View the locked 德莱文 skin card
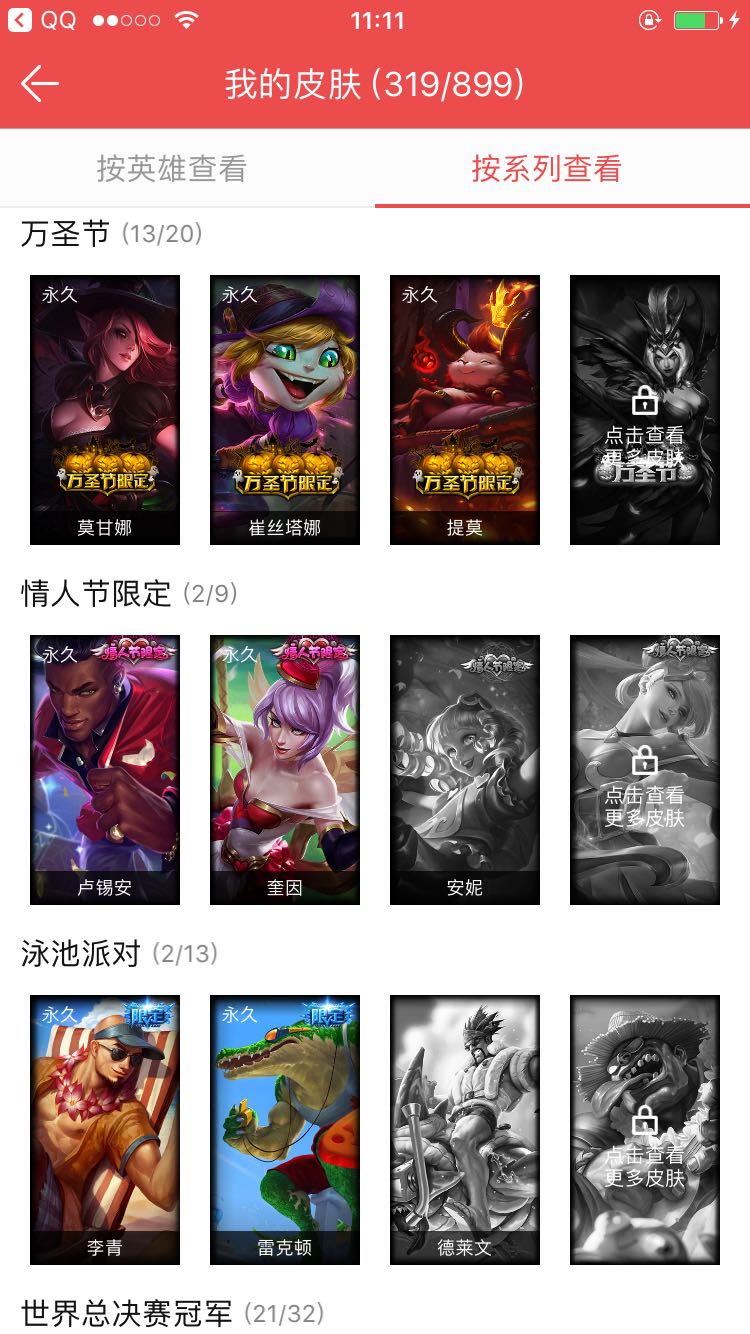750x1334 pixels. 465,1130
